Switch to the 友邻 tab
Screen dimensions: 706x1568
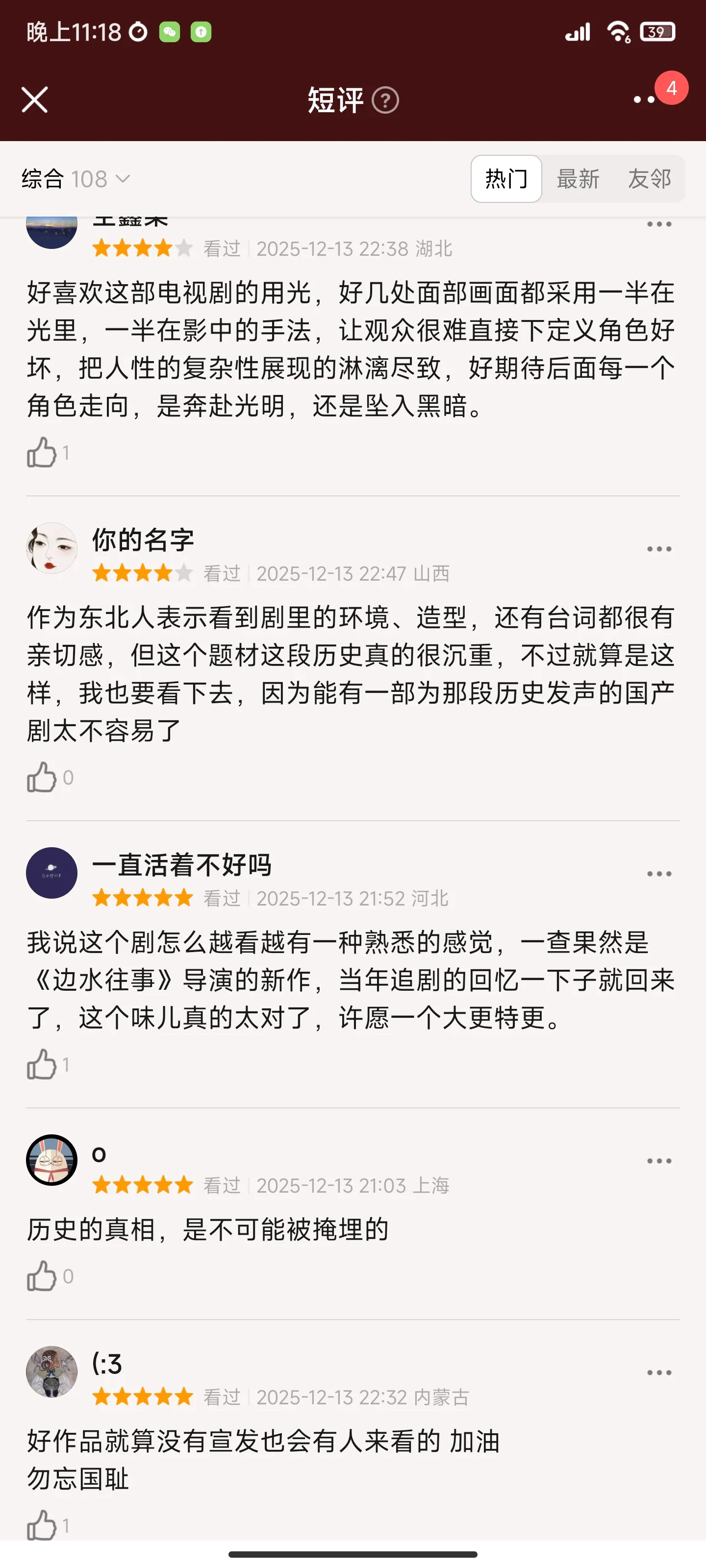click(649, 179)
